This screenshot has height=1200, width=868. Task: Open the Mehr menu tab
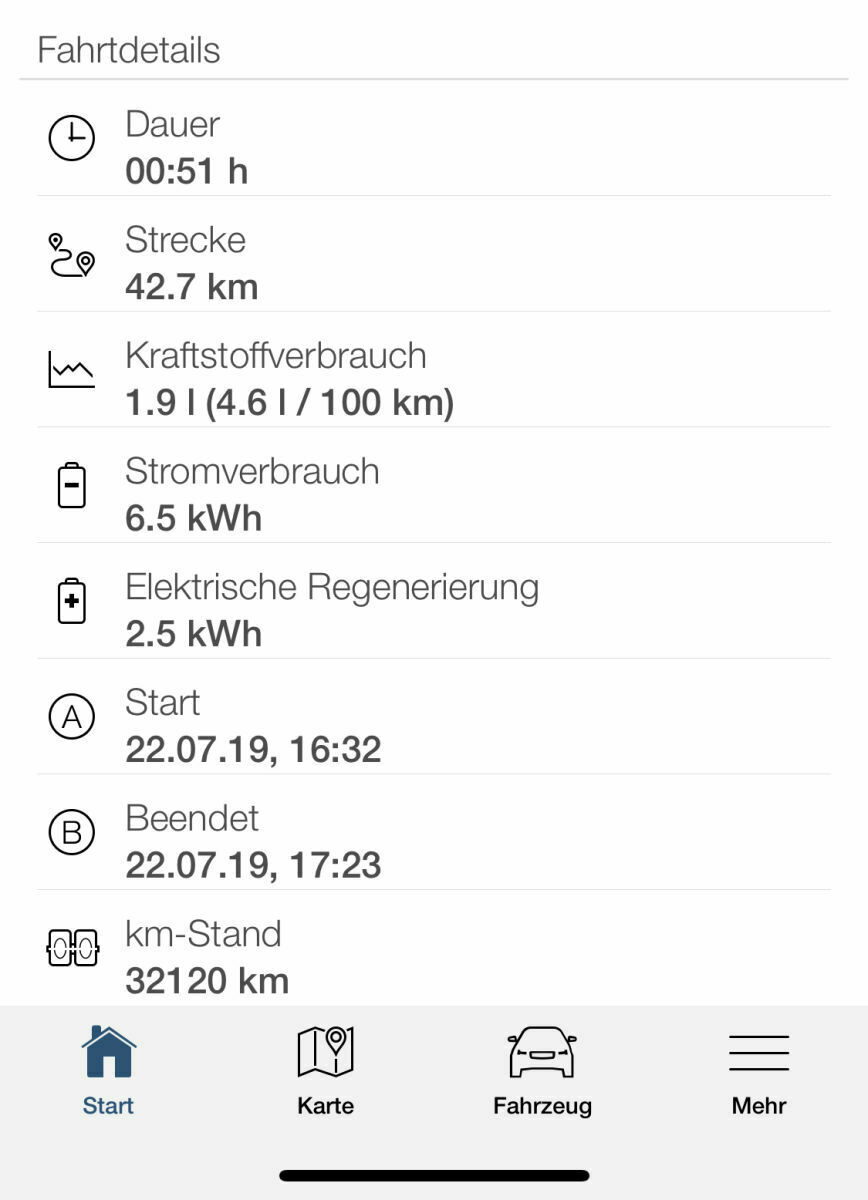tap(759, 1070)
